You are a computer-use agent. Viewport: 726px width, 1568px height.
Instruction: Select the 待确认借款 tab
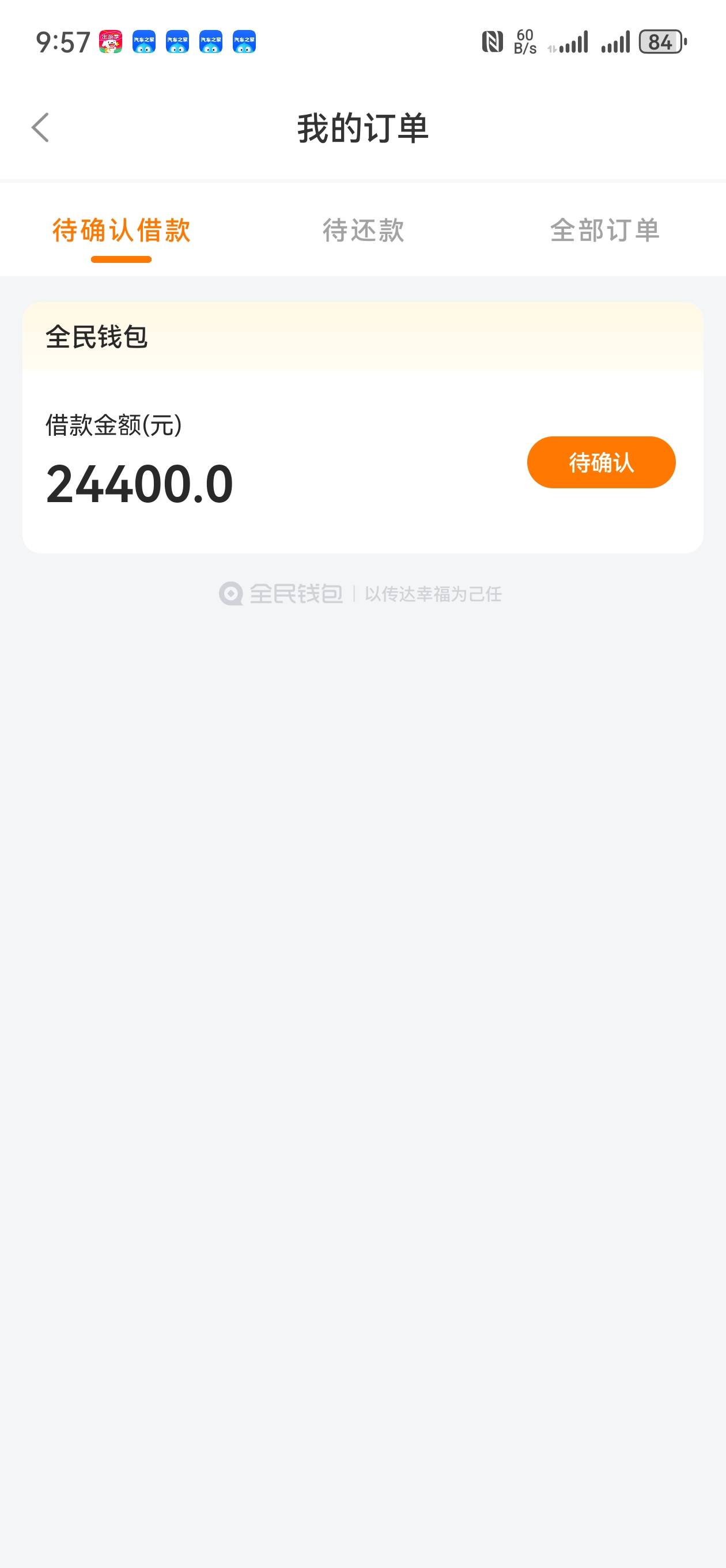(121, 231)
